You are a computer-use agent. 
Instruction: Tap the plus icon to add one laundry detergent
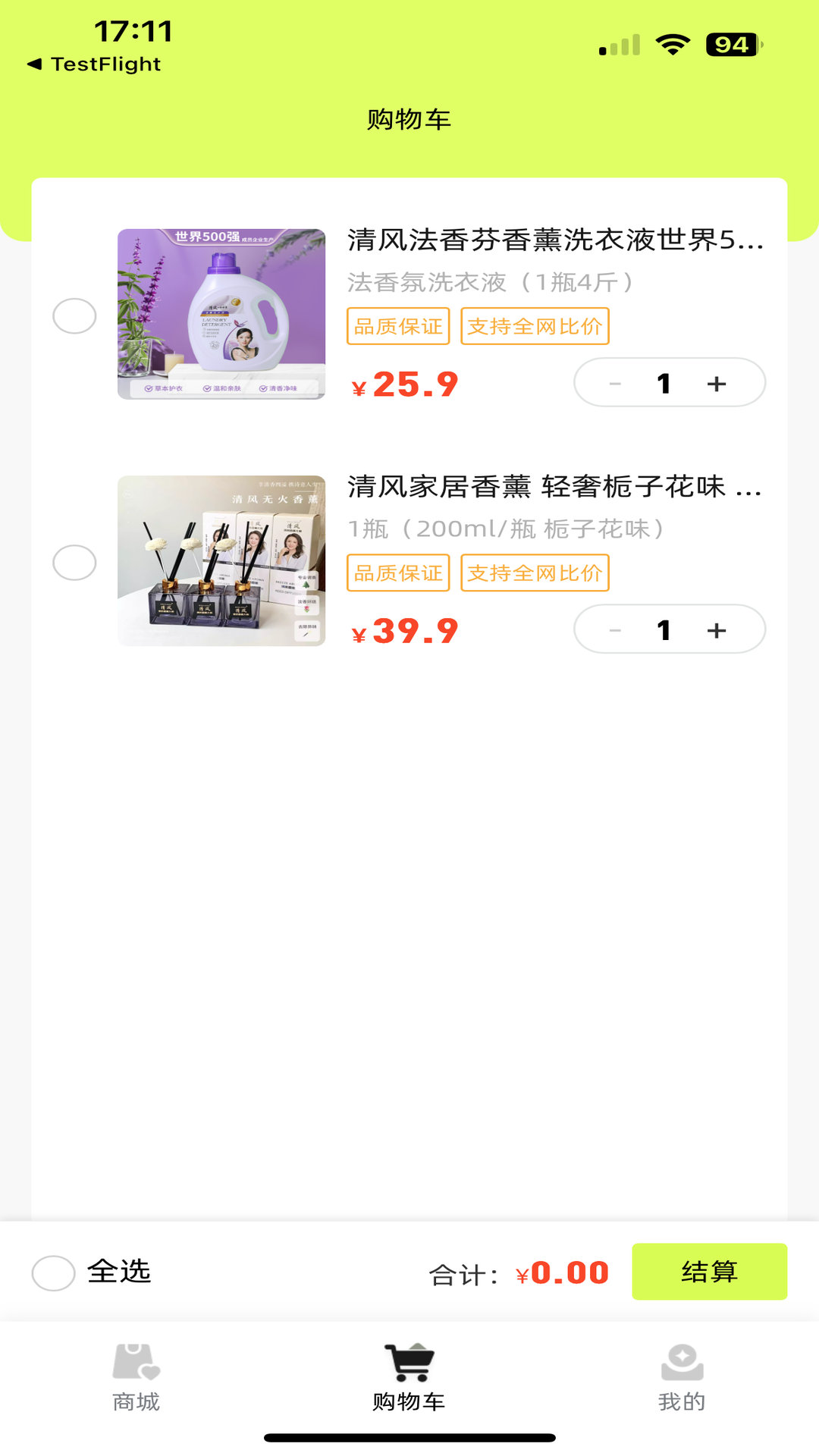pyautogui.click(x=716, y=383)
